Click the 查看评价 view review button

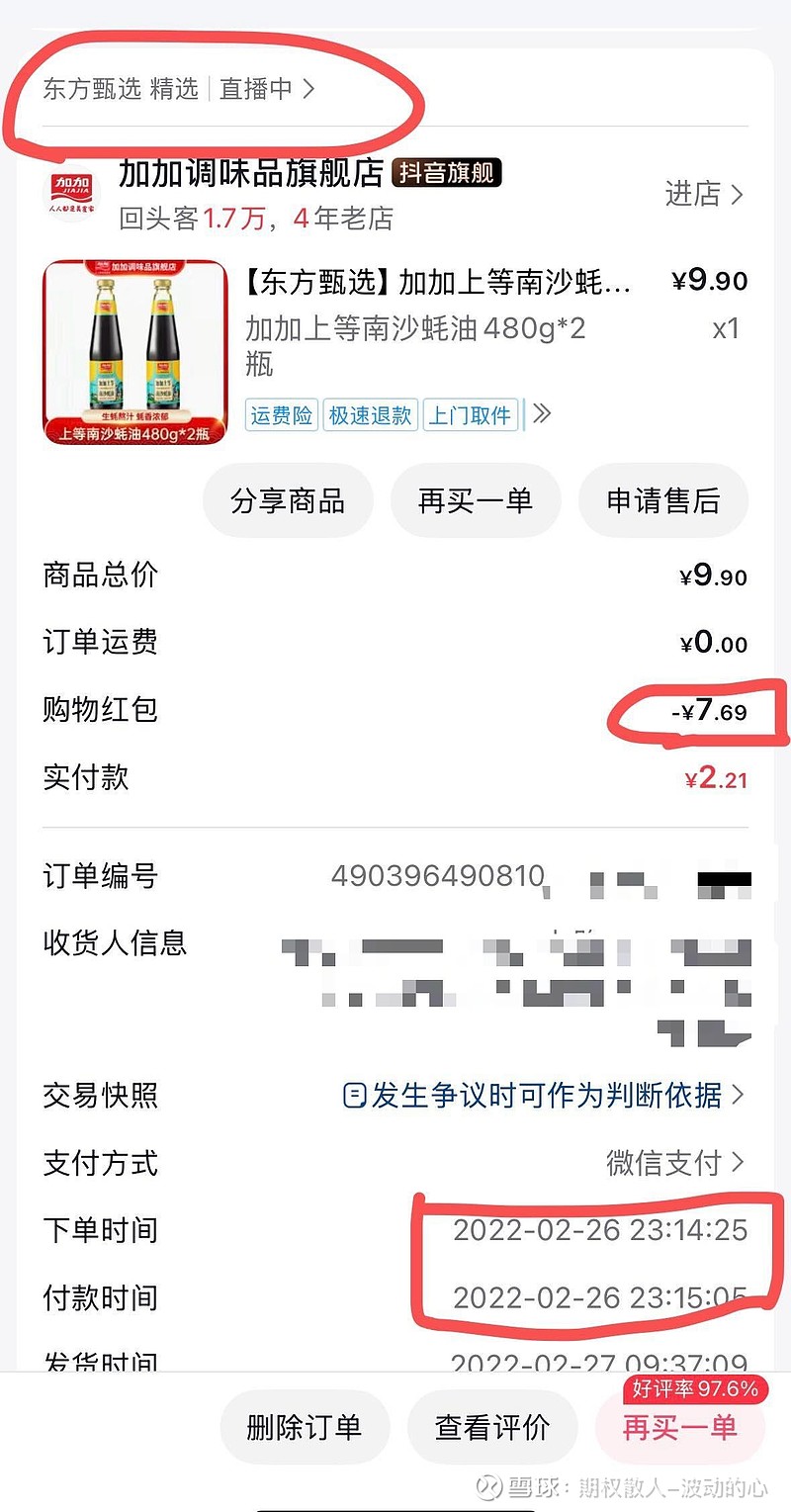point(492,1427)
